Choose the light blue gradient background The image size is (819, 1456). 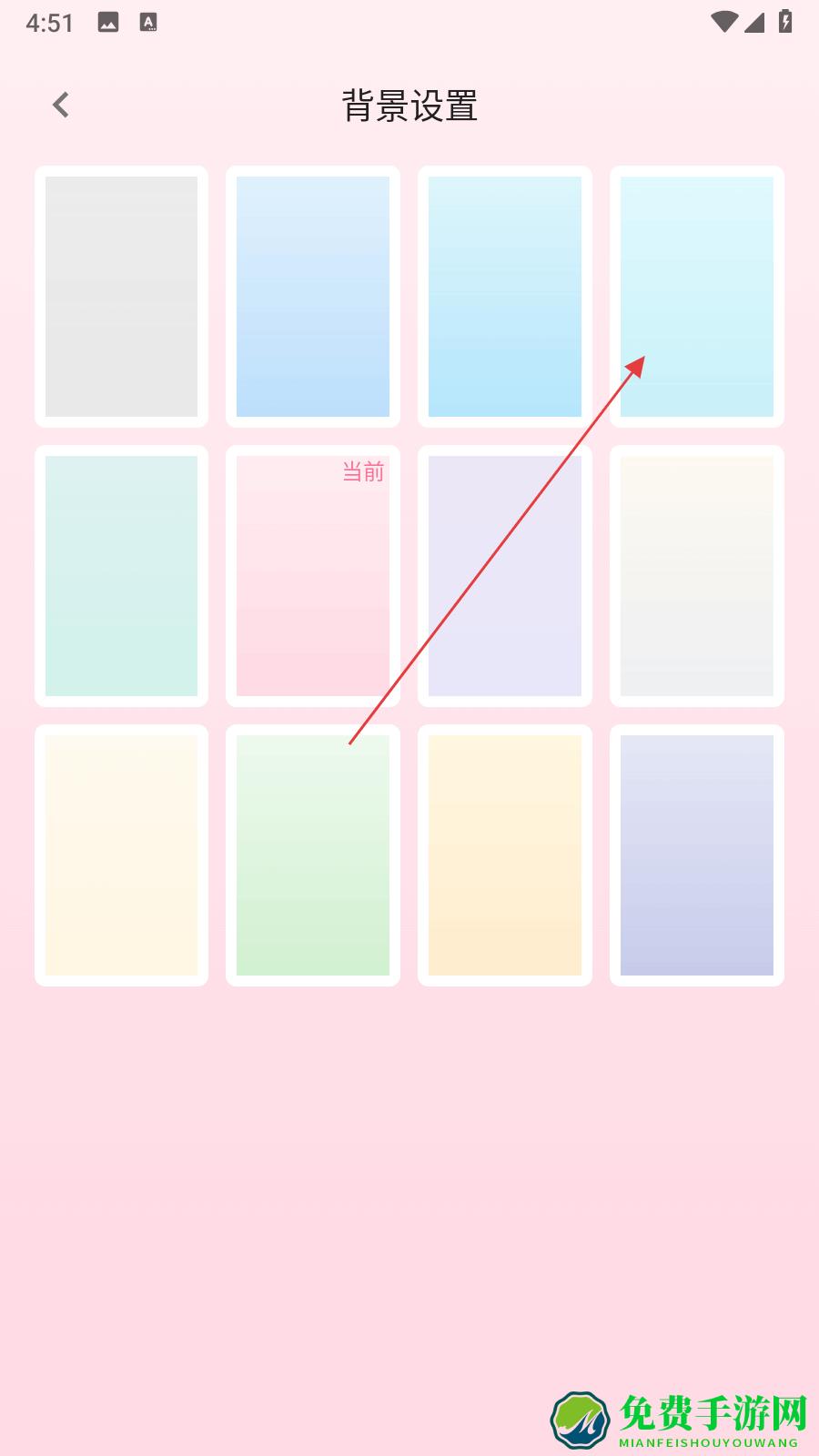click(312, 297)
